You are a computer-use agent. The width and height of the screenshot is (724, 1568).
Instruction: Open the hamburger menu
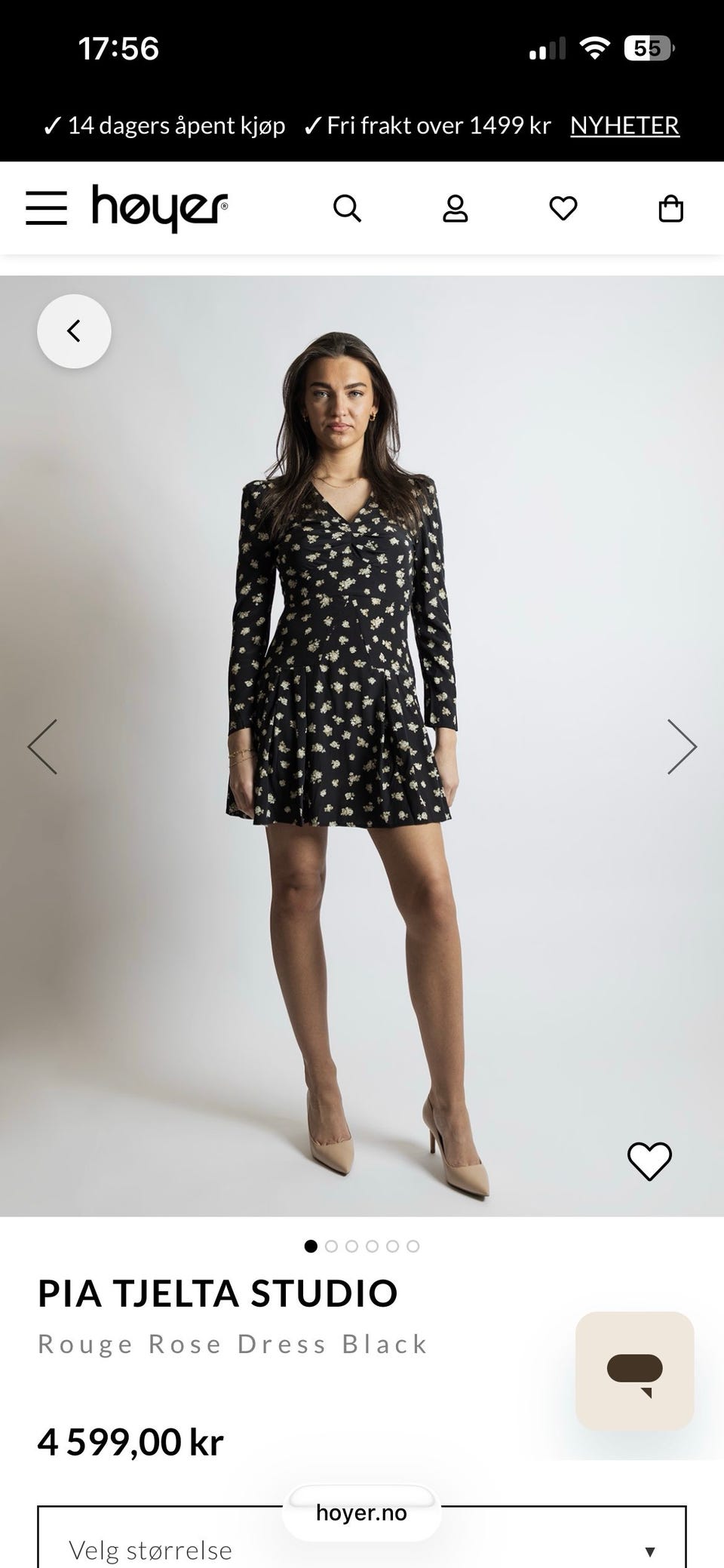tap(46, 208)
